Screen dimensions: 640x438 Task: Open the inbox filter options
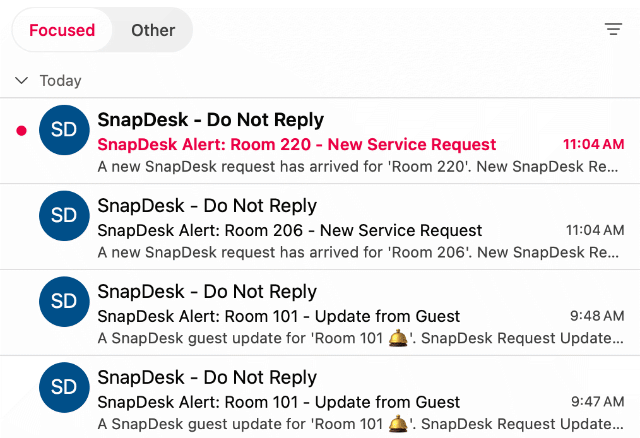(x=614, y=29)
